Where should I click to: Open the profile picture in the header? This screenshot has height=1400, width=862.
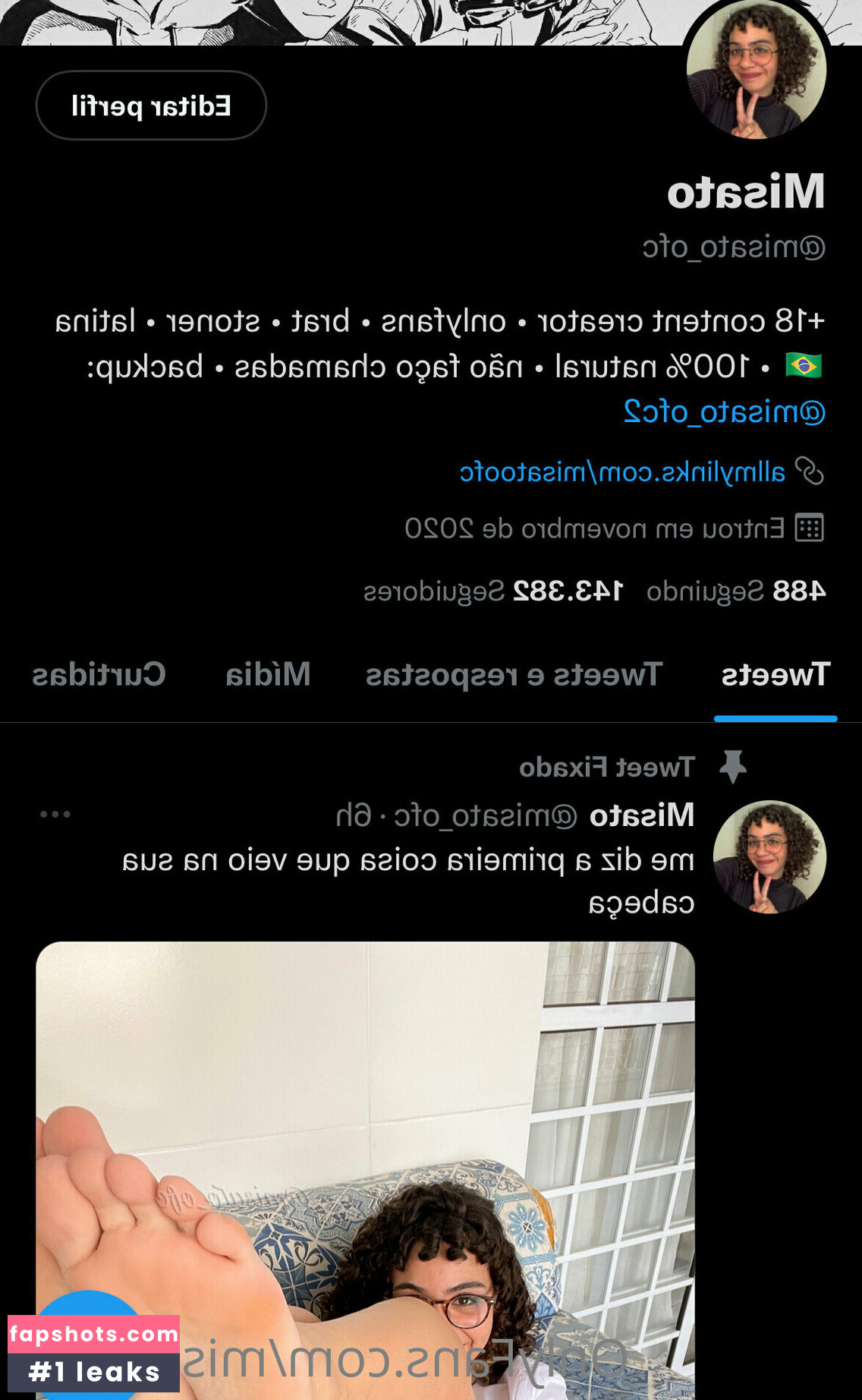click(756, 70)
